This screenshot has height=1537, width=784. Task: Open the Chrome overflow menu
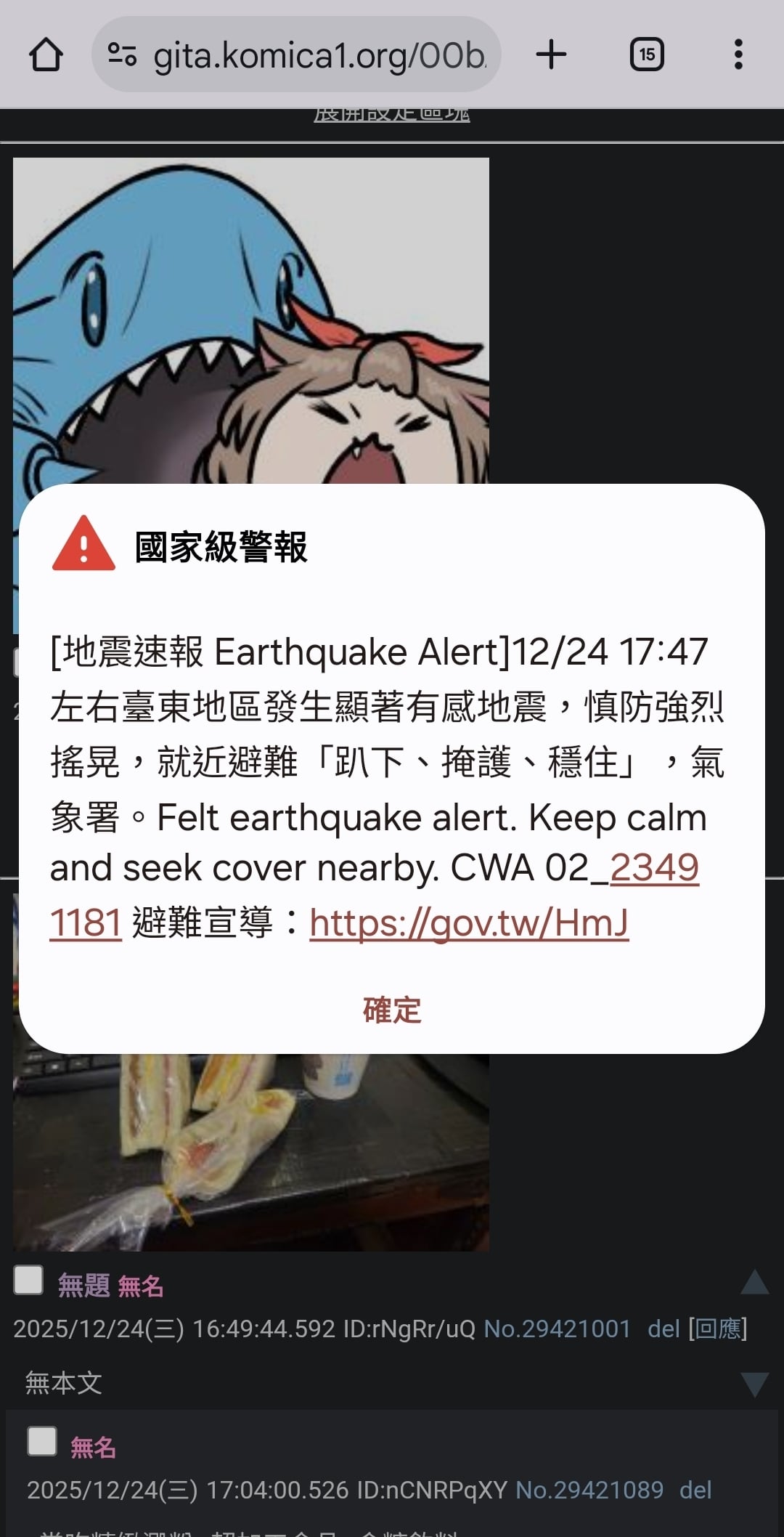click(738, 54)
